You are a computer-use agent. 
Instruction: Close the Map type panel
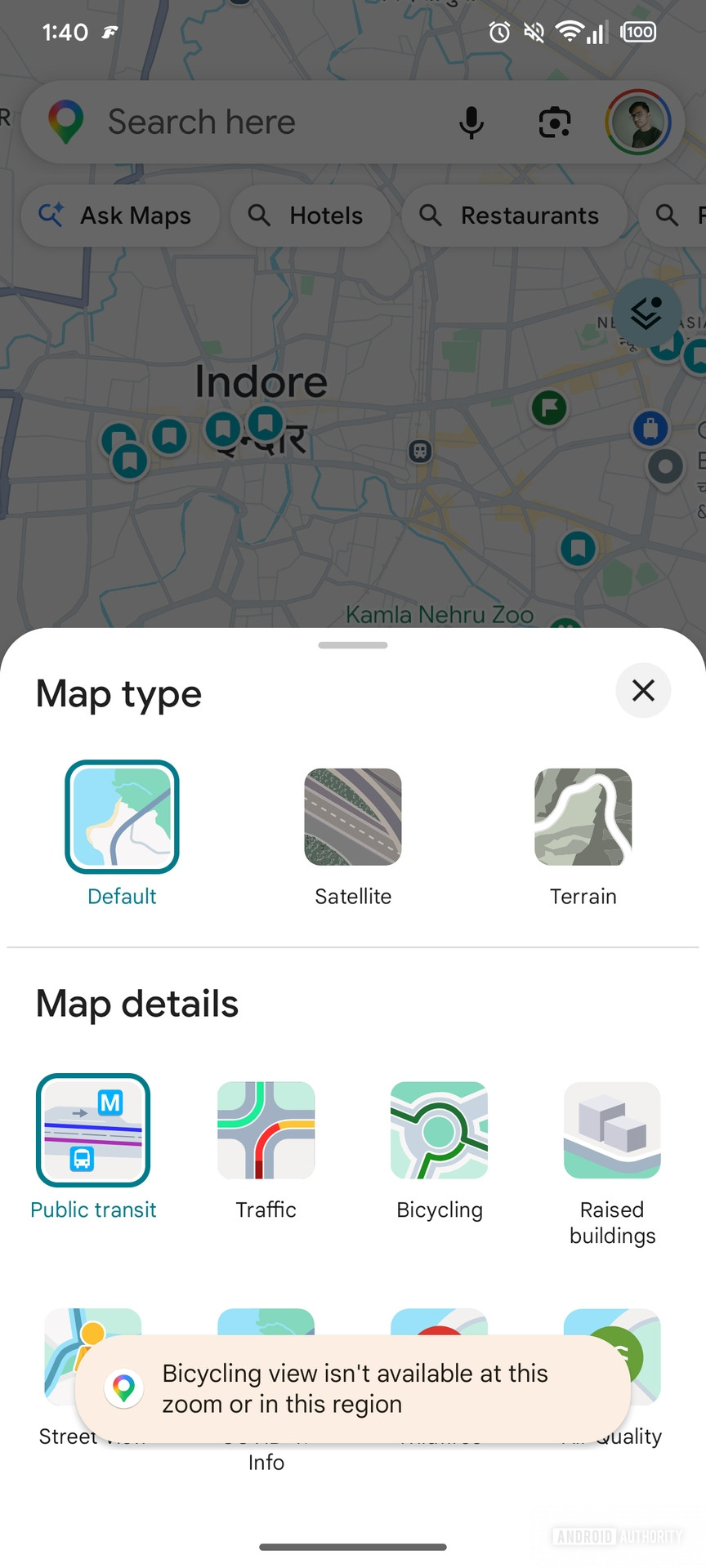click(643, 690)
